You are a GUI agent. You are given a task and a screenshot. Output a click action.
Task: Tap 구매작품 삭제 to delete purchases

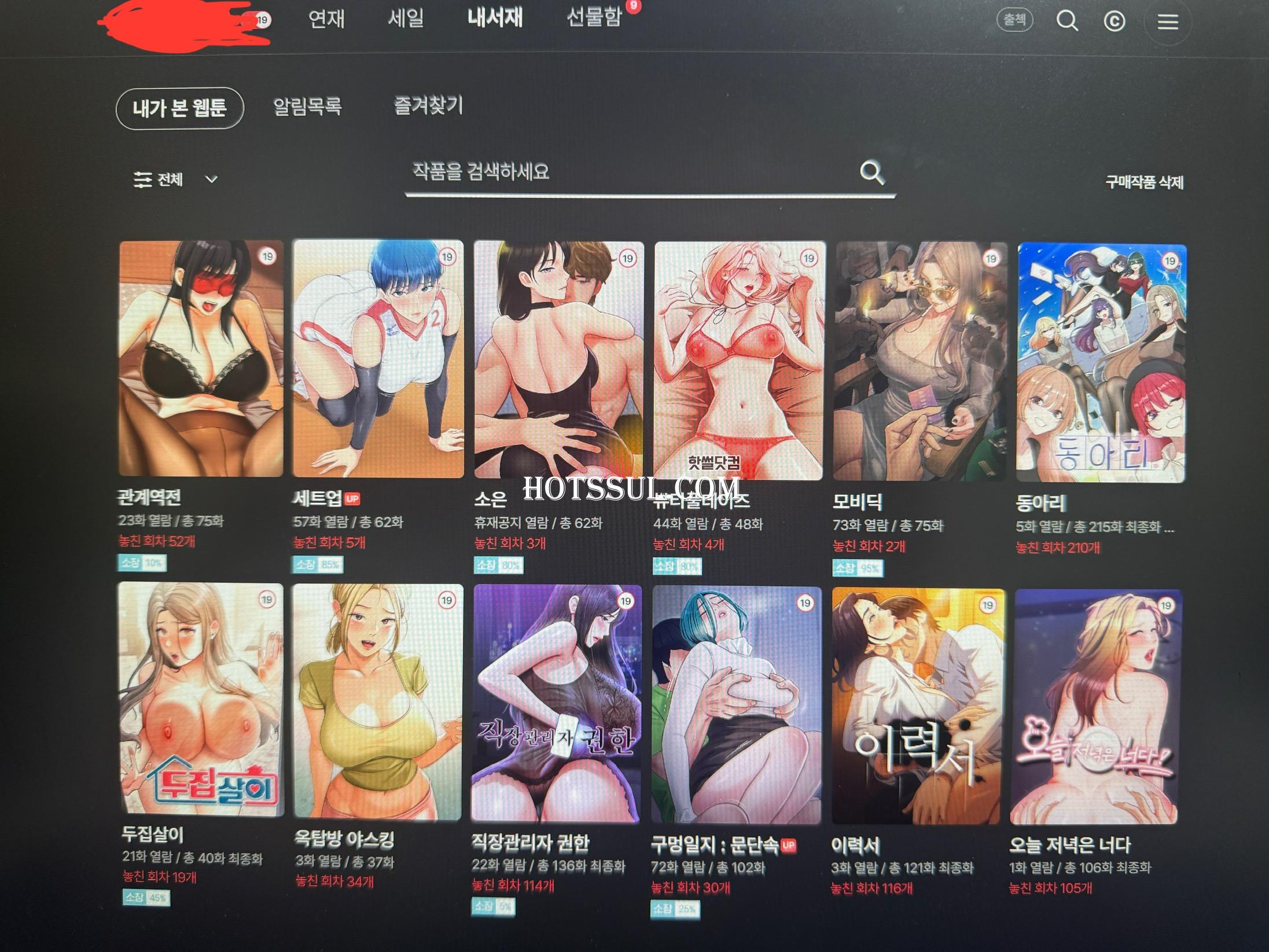pos(1144,182)
